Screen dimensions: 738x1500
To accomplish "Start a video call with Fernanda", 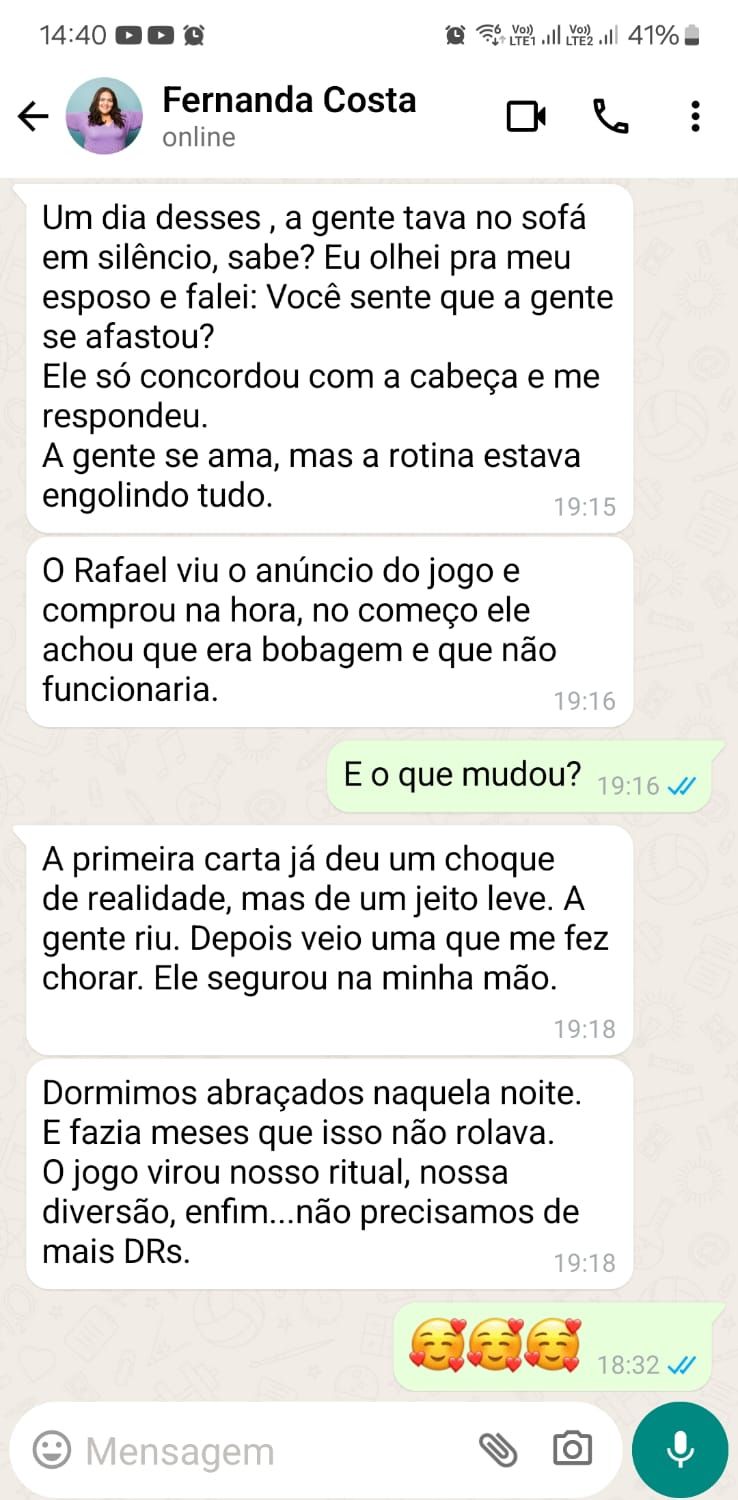I will (x=526, y=117).
